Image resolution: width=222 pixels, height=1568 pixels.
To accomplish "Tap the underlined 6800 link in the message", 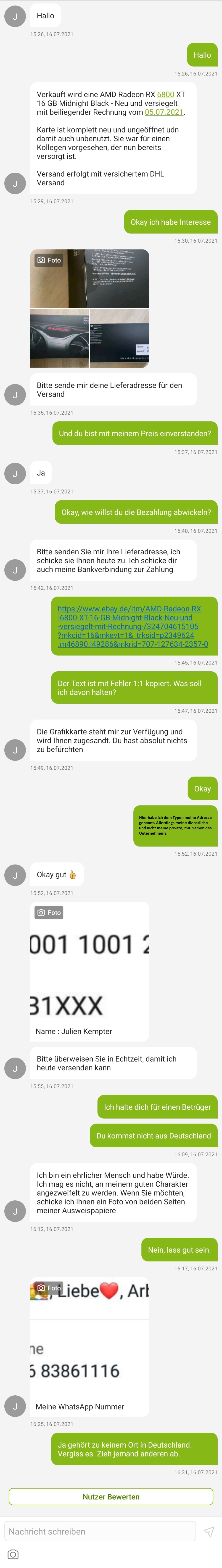I will 165,94.
